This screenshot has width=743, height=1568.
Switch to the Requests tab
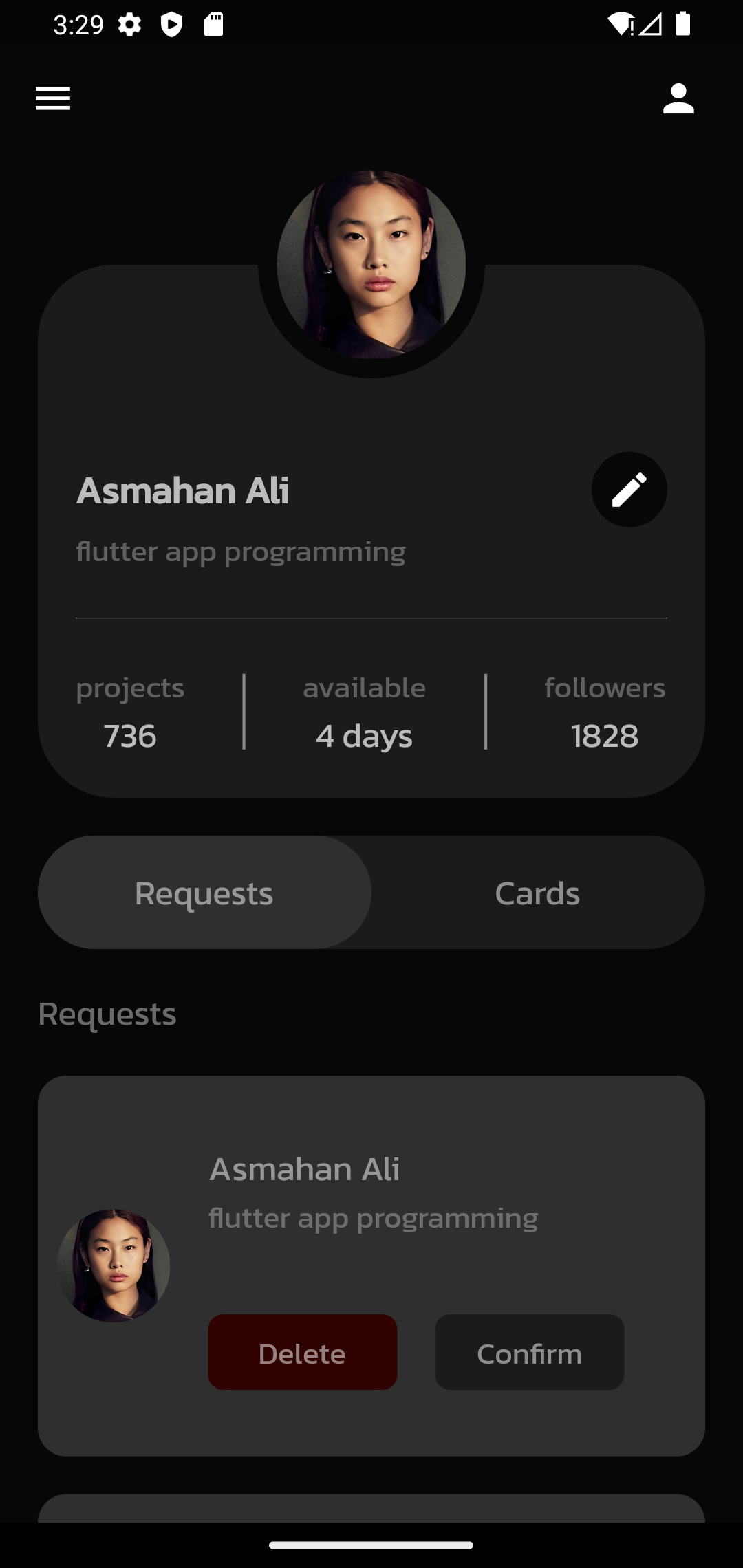click(x=204, y=892)
